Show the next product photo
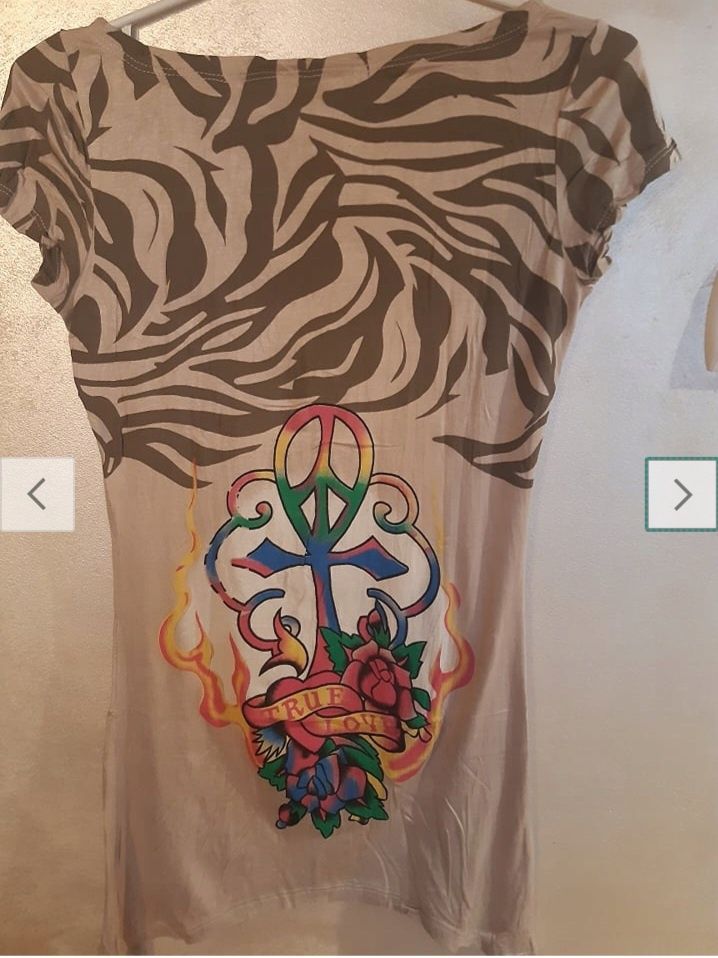 click(681, 494)
